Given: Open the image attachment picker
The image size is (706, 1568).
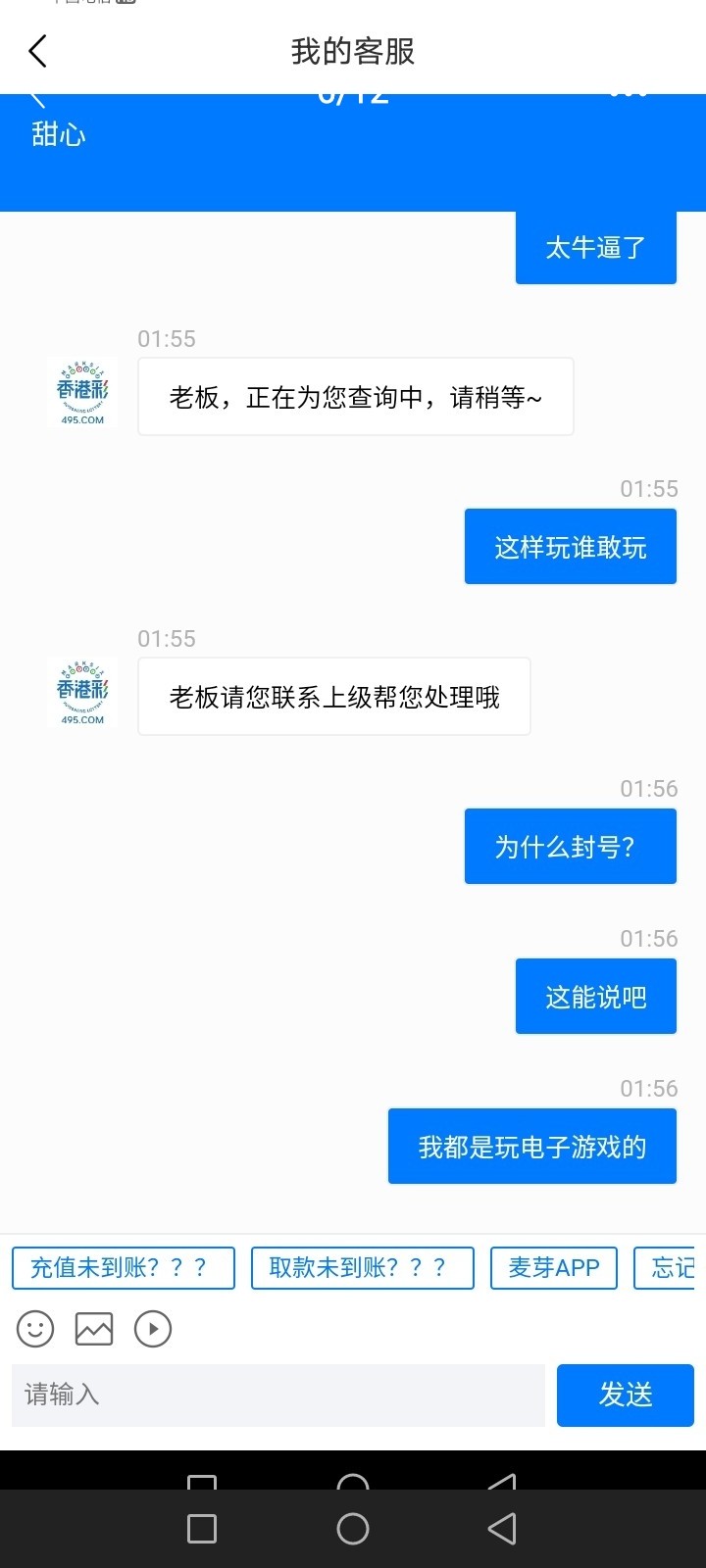Looking at the screenshot, I should point(94,1329).
